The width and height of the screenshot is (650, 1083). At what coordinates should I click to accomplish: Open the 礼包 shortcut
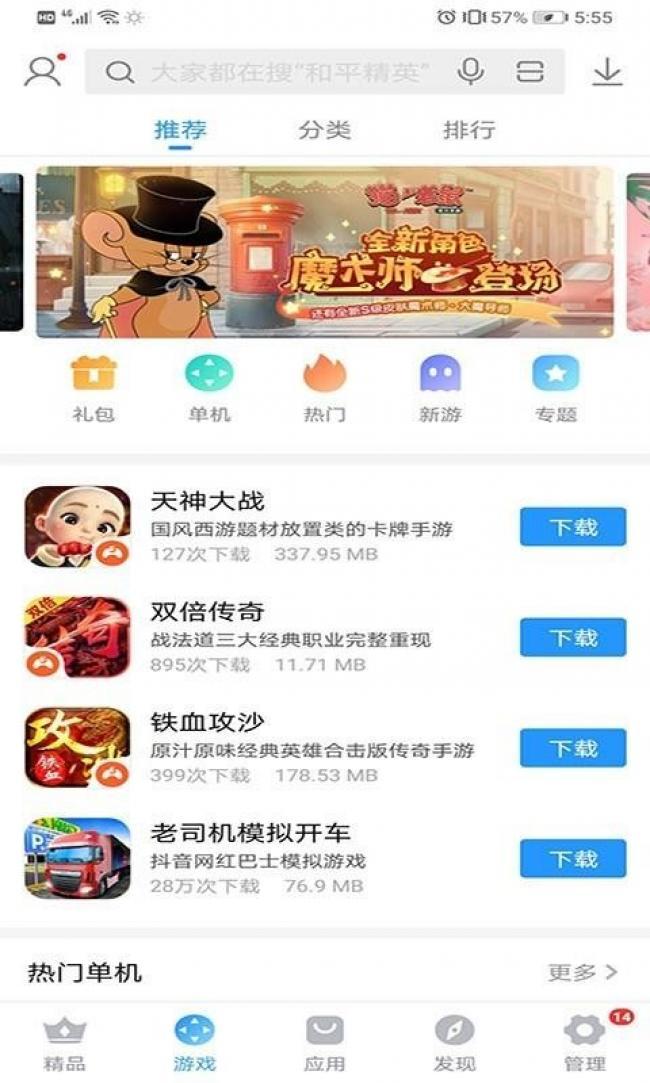point(94,390)
